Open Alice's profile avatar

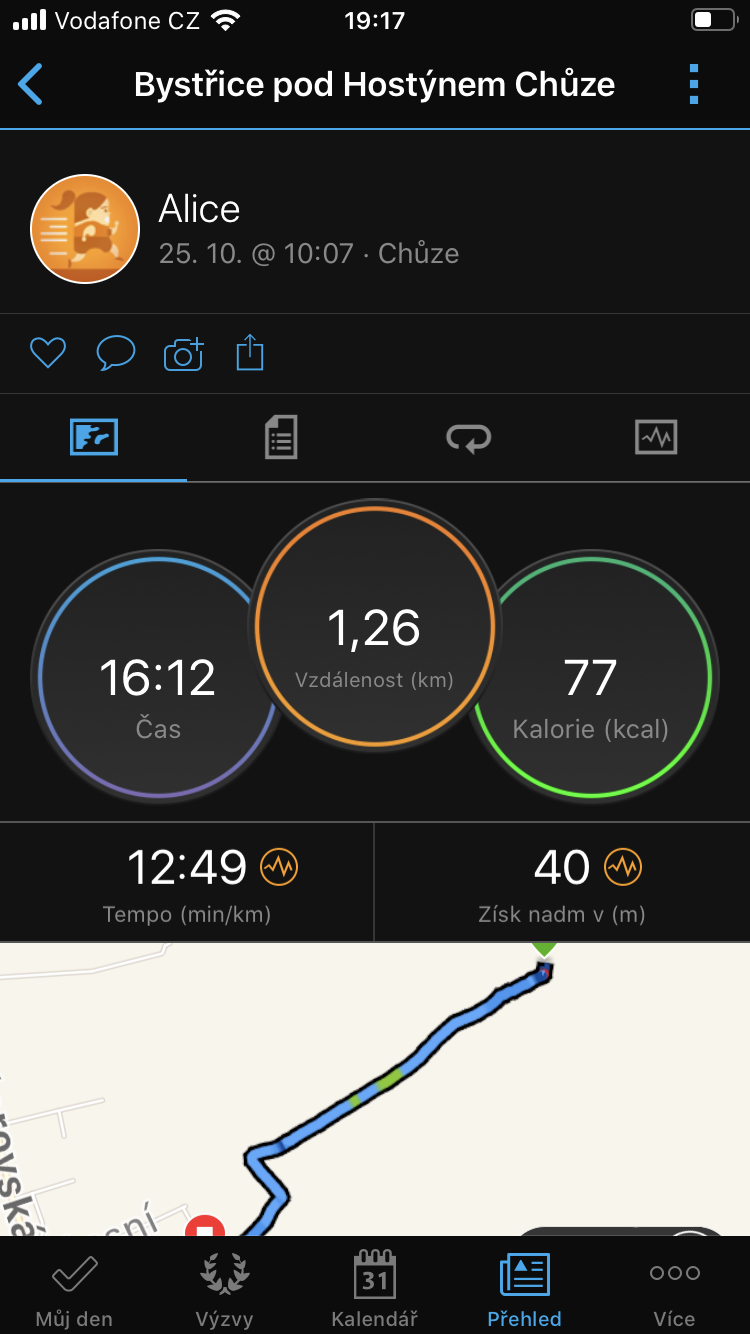pyautogui.click(x=85, y=229)
